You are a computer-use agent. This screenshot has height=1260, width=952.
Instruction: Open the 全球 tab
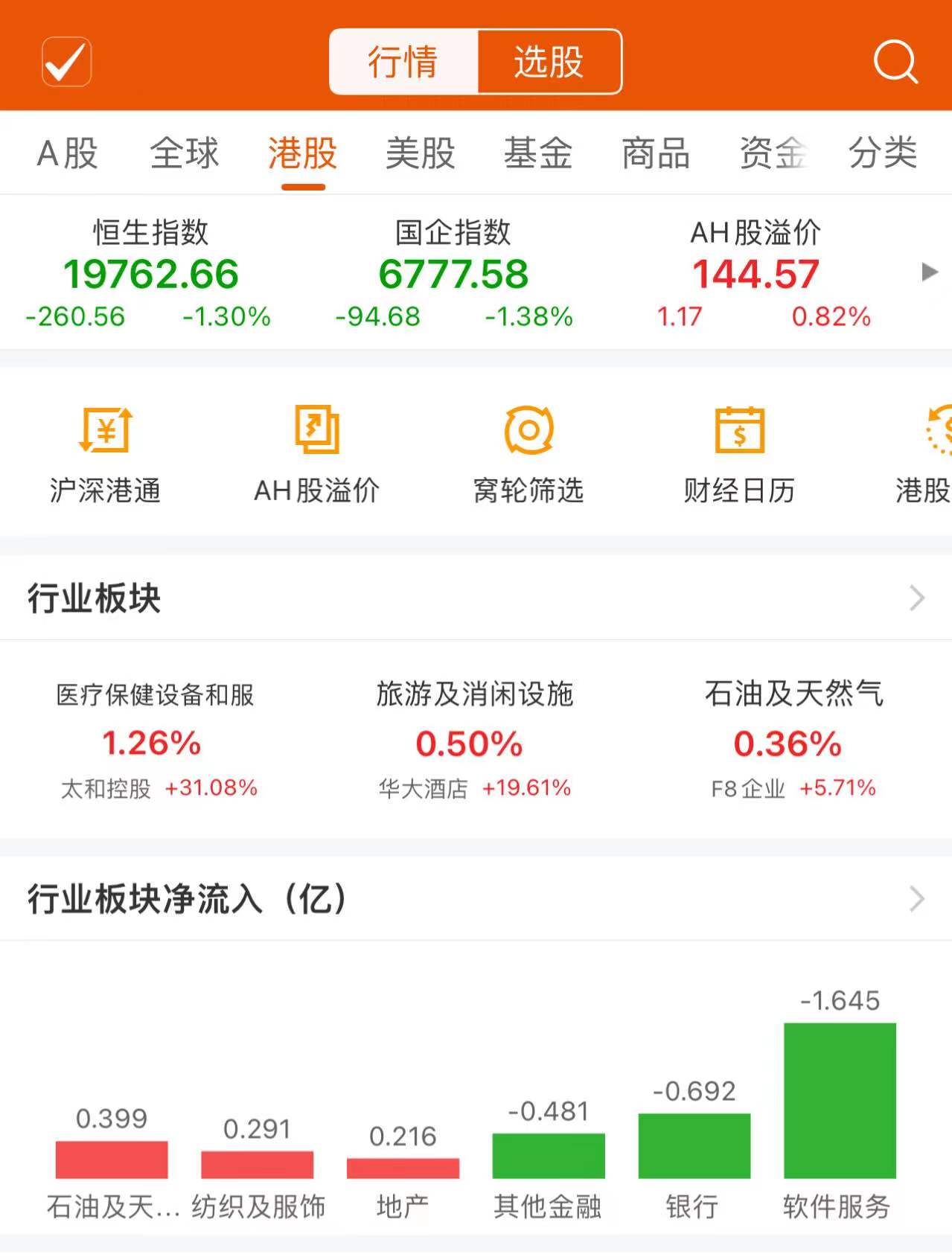(185, 153)
